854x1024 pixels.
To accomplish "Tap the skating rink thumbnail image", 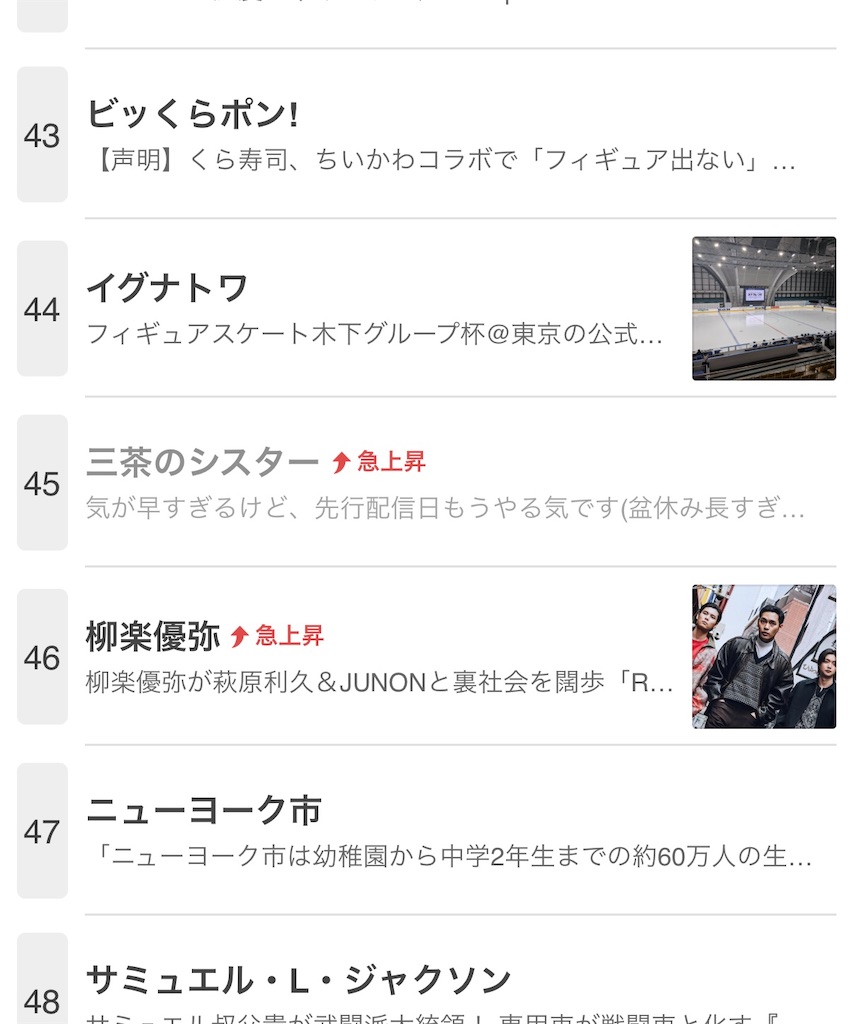I will [764, 308].
